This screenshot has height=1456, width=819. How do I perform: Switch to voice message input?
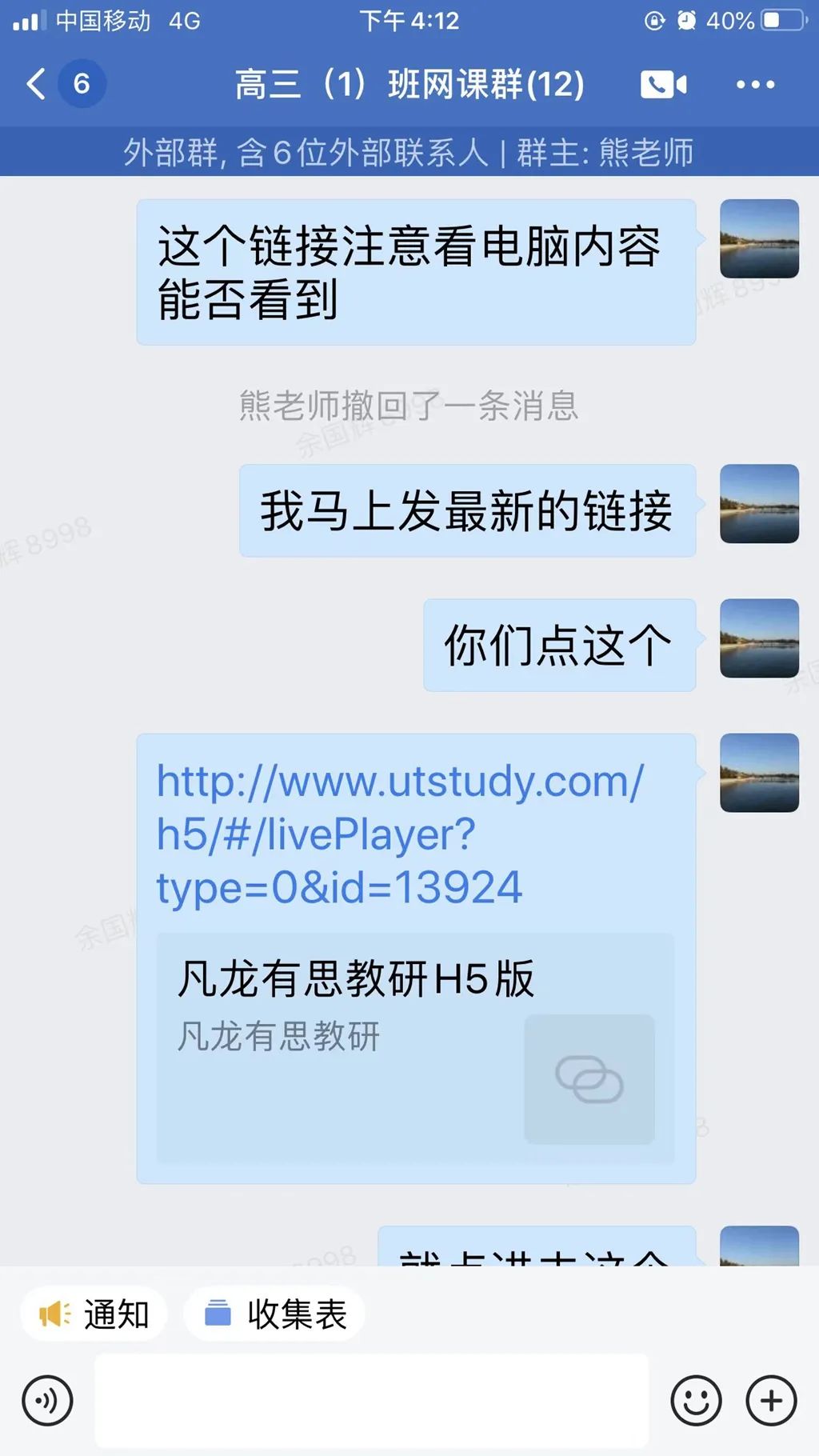48,1401
